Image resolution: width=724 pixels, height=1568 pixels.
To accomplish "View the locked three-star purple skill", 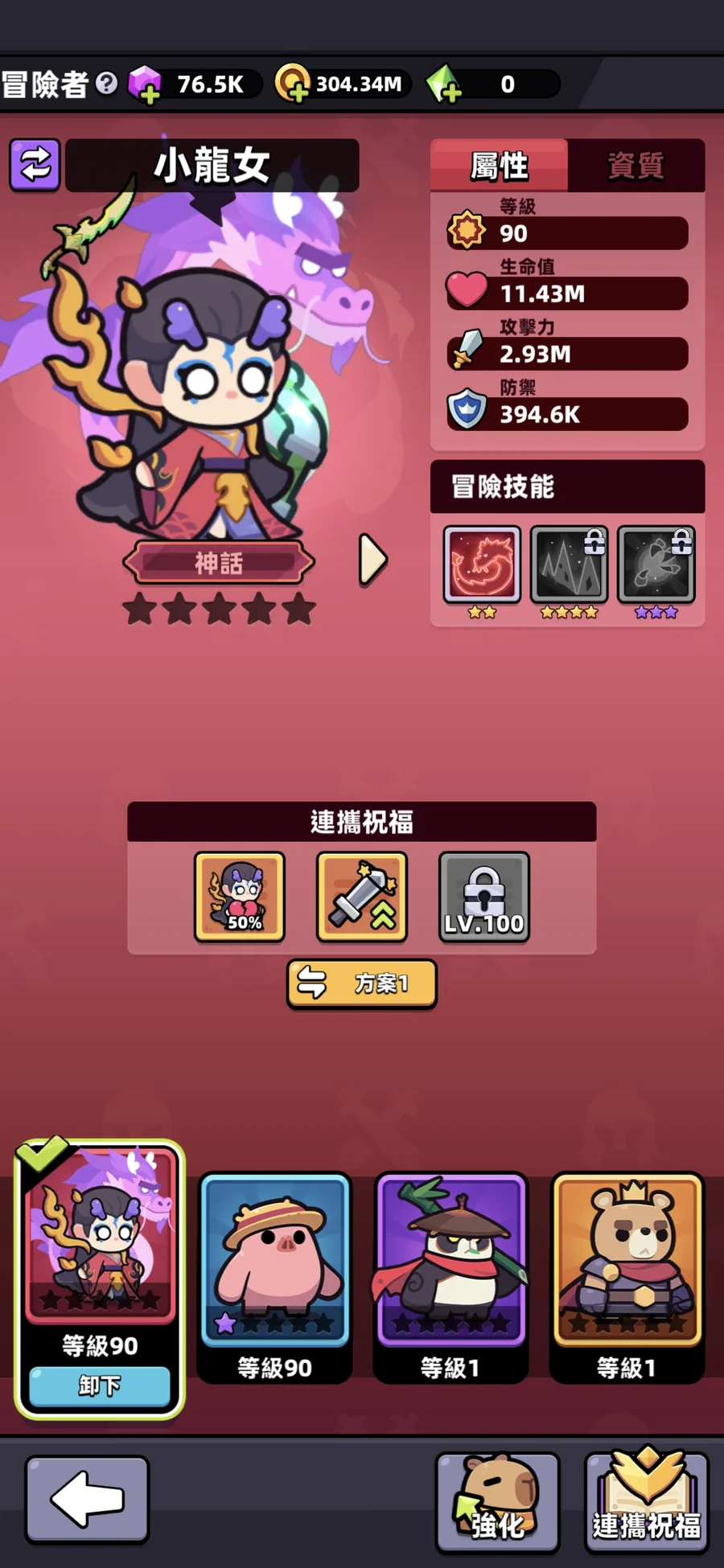I will (656, 564).
